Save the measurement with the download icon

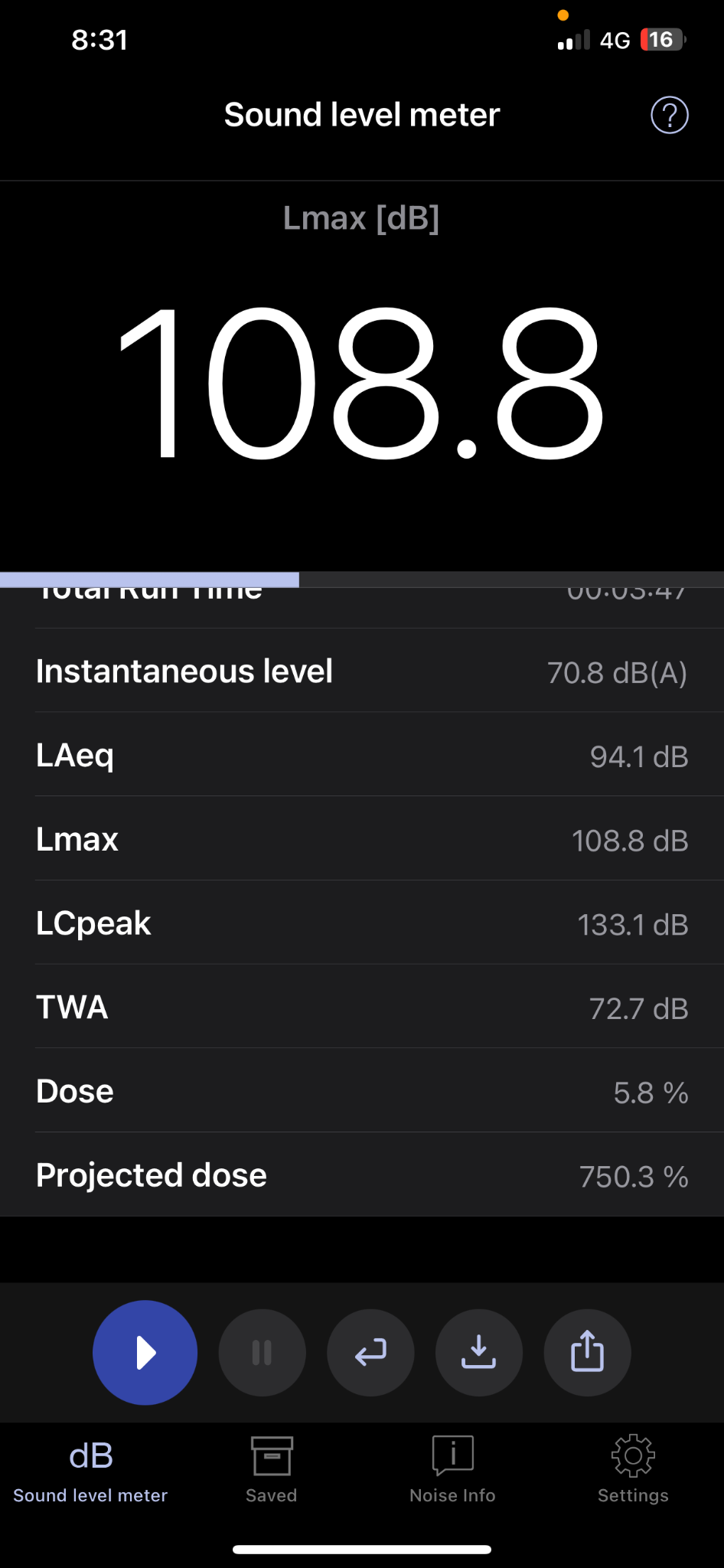point(479,1353)
